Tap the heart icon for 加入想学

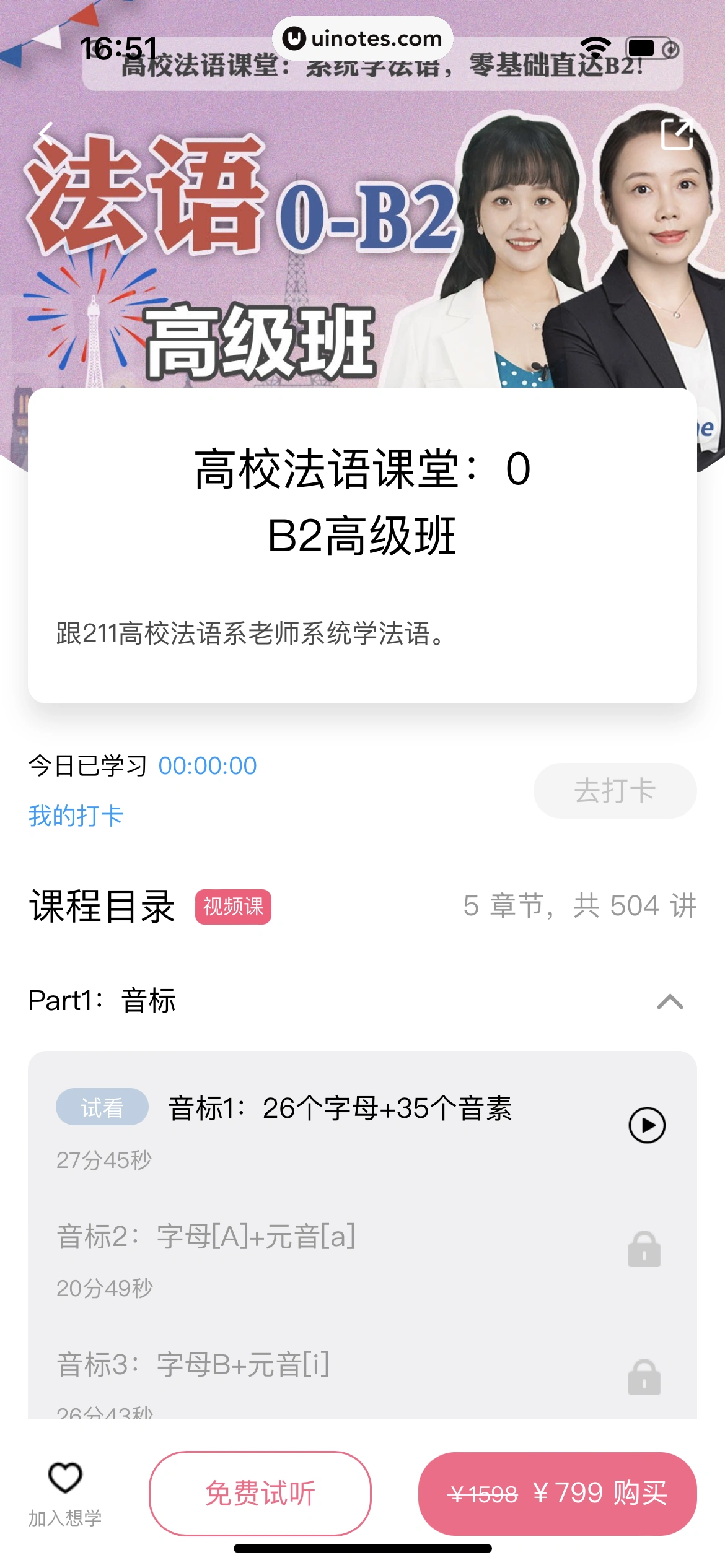coord(65,1479)
